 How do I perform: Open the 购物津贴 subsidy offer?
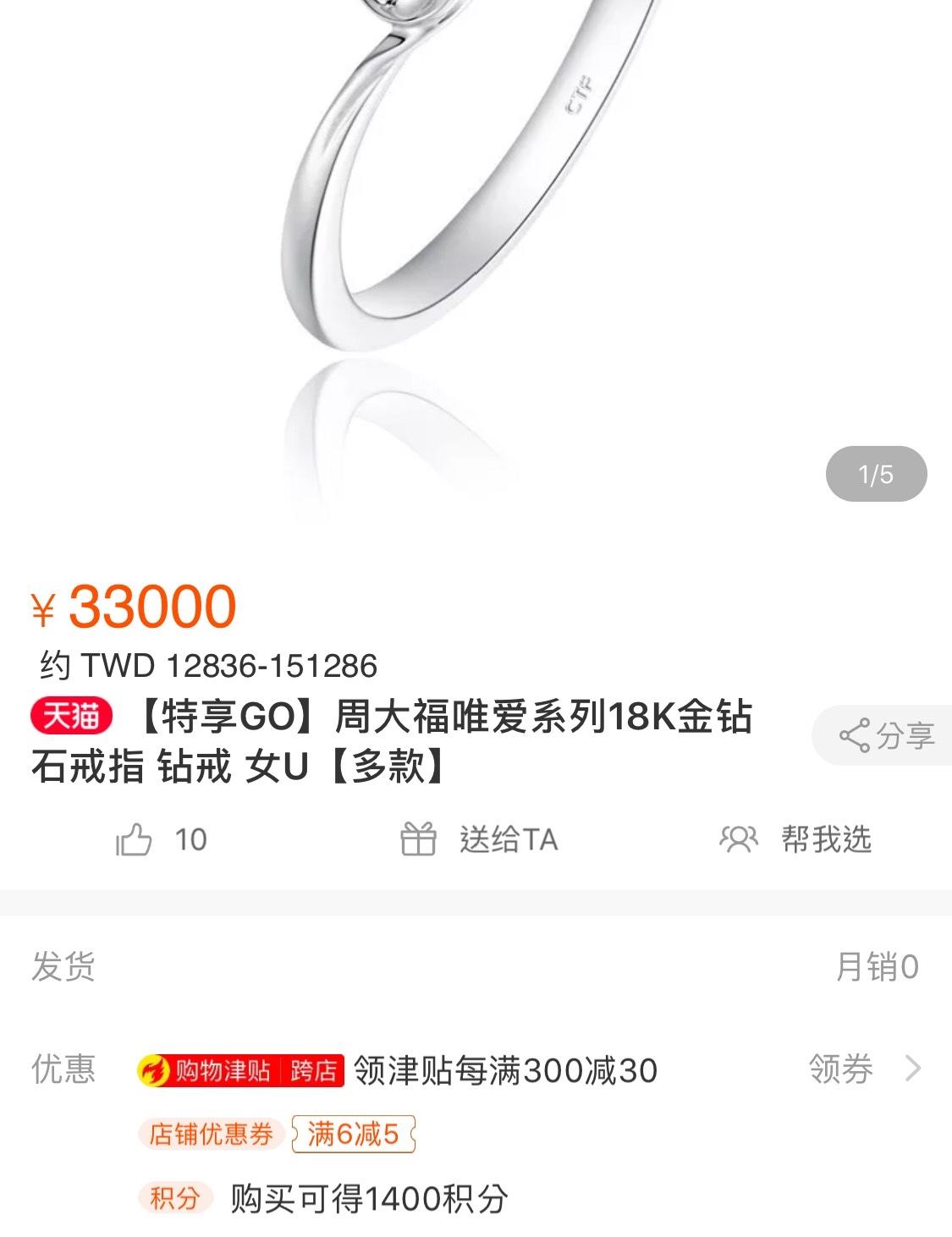(x=240, y=1071)
